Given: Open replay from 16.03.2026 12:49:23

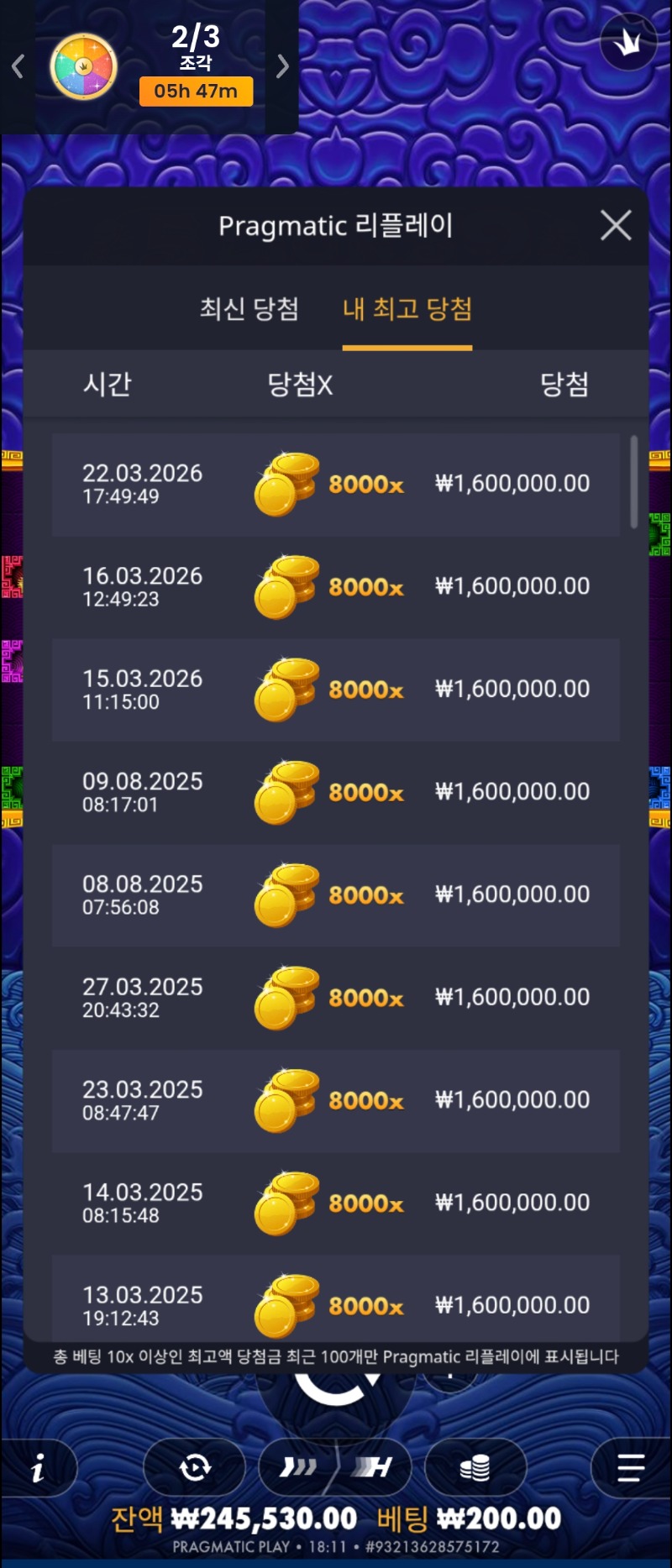Looking at the screenshot, I should 336,587.
